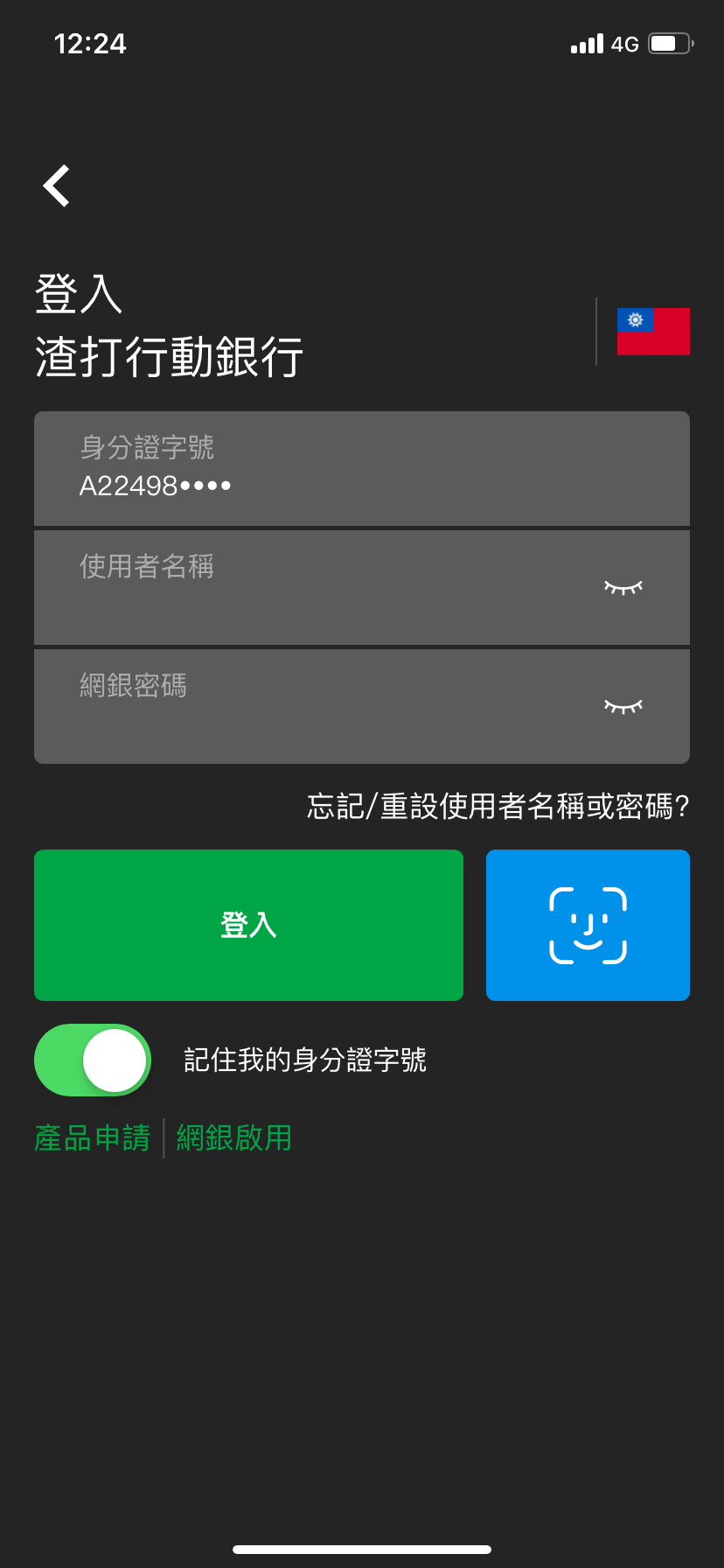The width and height of the screenshot is (724, 1568).
Task: Show the 使用者名稱 field contents
Action: pyautogui.click(x=623, y=587)
